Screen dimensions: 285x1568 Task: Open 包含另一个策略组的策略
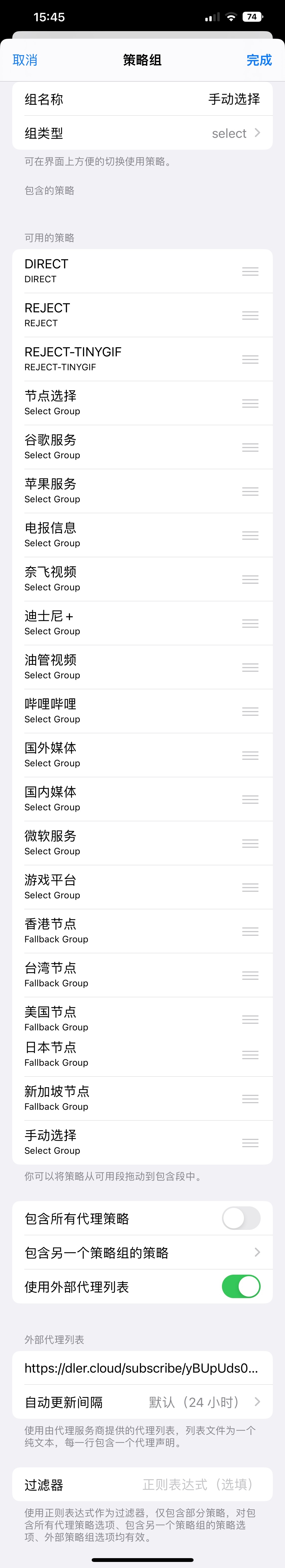[x=142, y=1252]
